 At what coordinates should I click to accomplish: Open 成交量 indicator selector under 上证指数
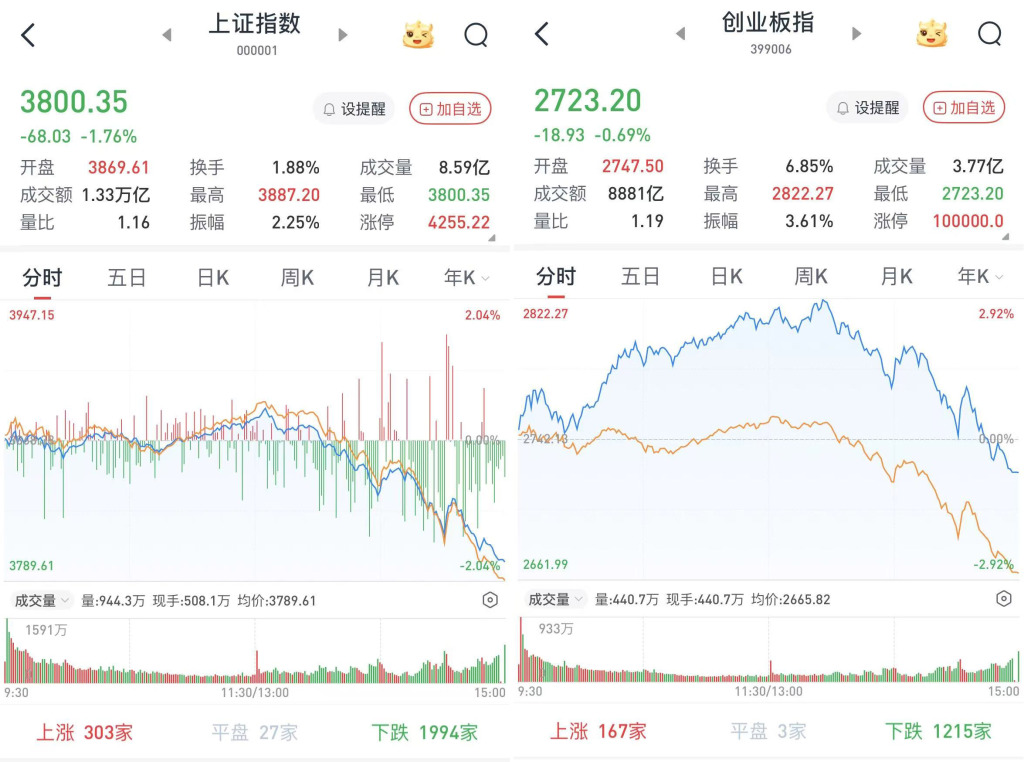[42, 600]
